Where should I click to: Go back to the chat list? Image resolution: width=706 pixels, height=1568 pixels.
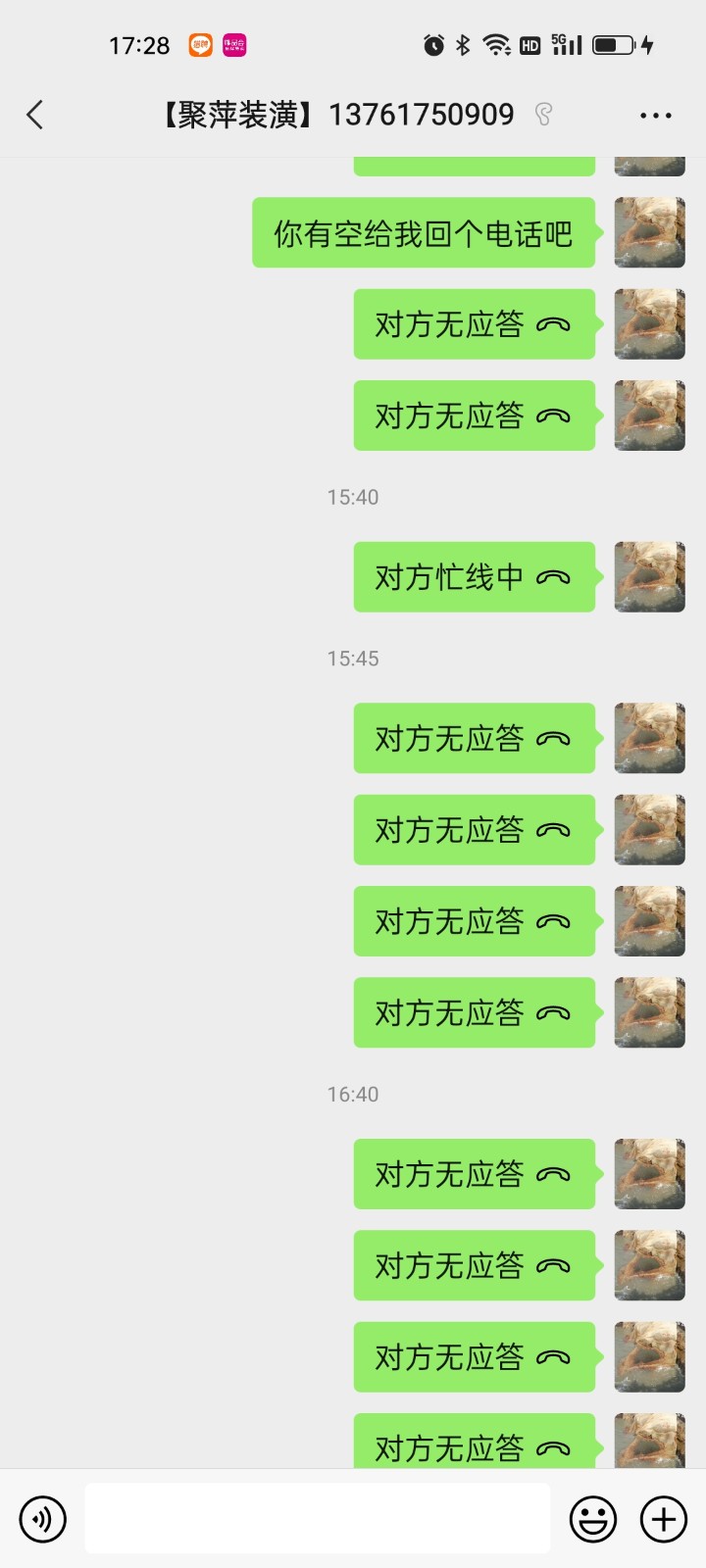click(x=35, y=115)
